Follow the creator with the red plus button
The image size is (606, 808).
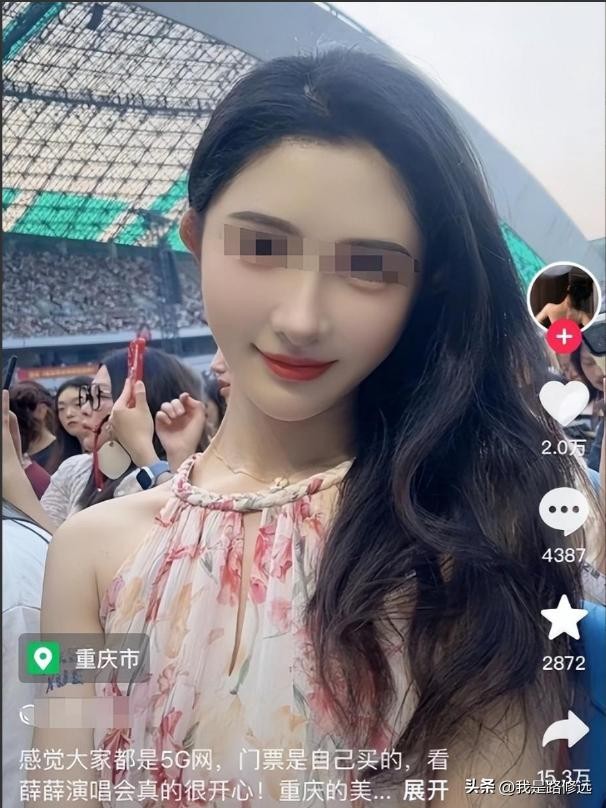click(x=564, y=337)
